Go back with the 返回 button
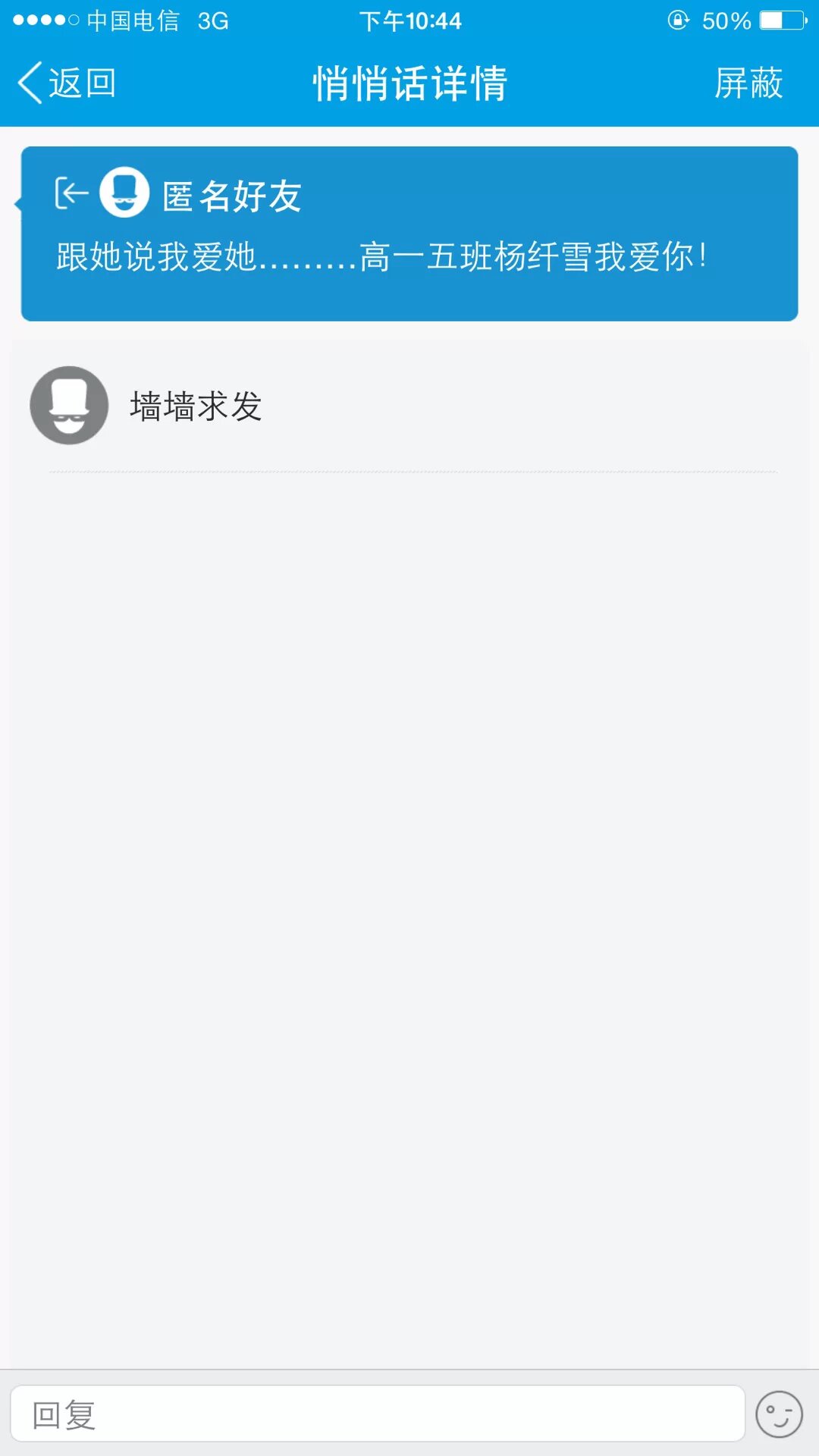 pos(67,83)
